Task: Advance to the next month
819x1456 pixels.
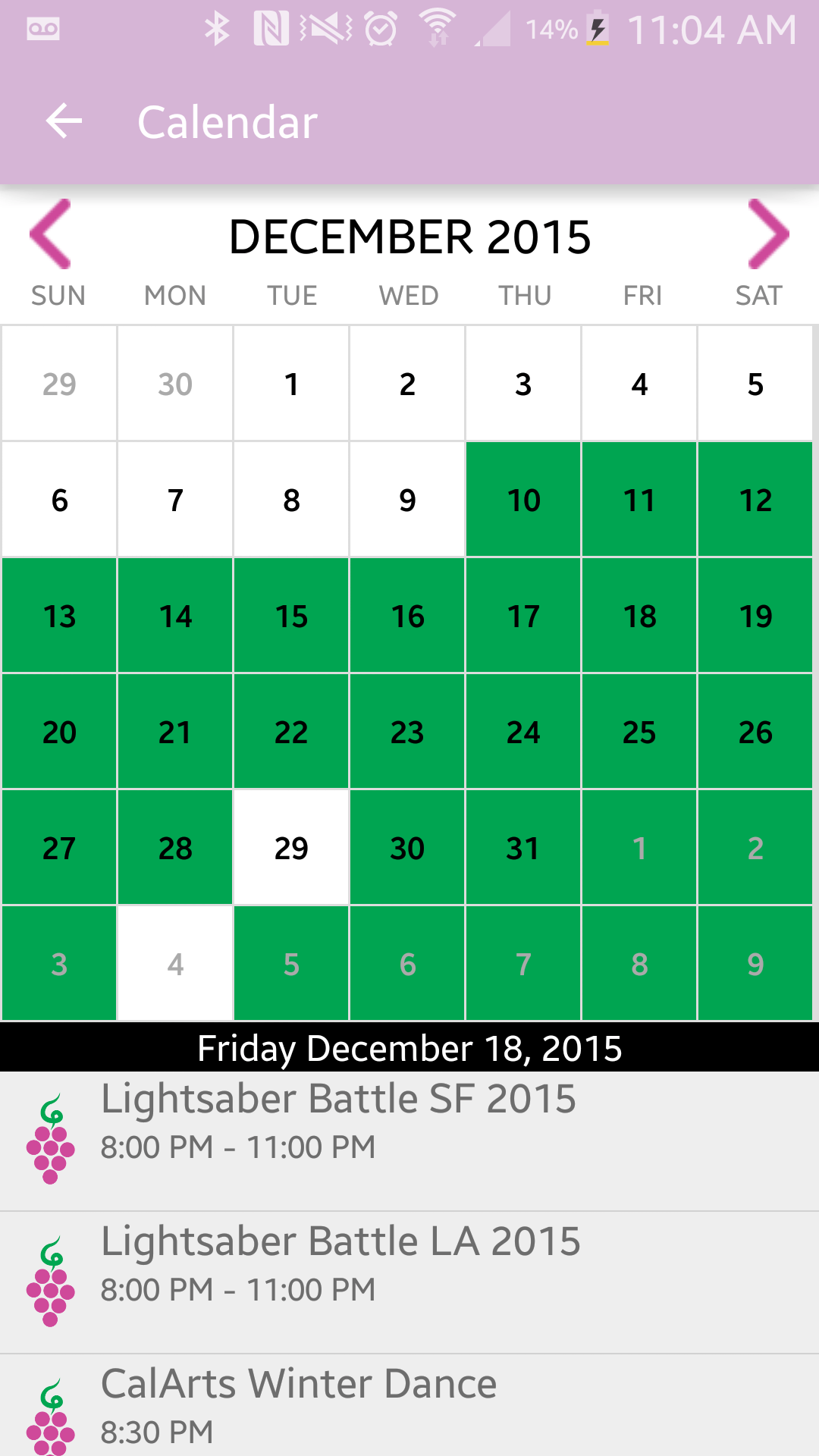Action: coord(767,234)
